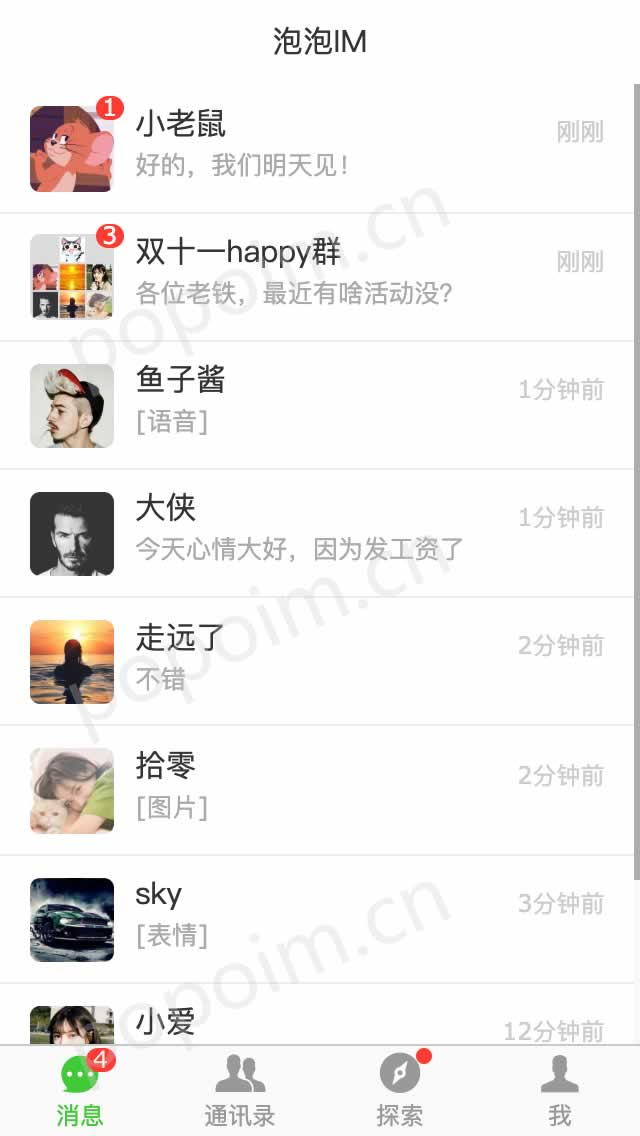Open the 双十一happy群 group chat

(x=320, y=276)
